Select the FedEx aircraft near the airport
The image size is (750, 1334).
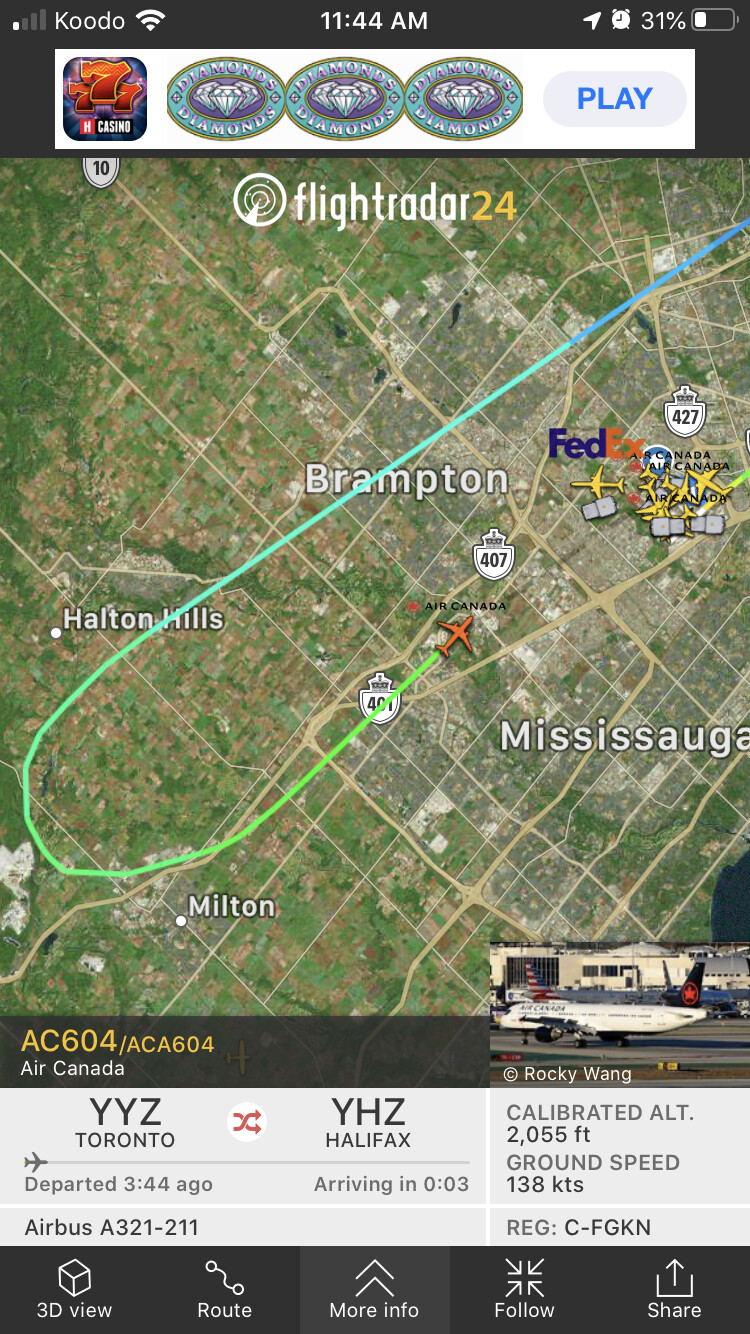(x=598, y=484)
